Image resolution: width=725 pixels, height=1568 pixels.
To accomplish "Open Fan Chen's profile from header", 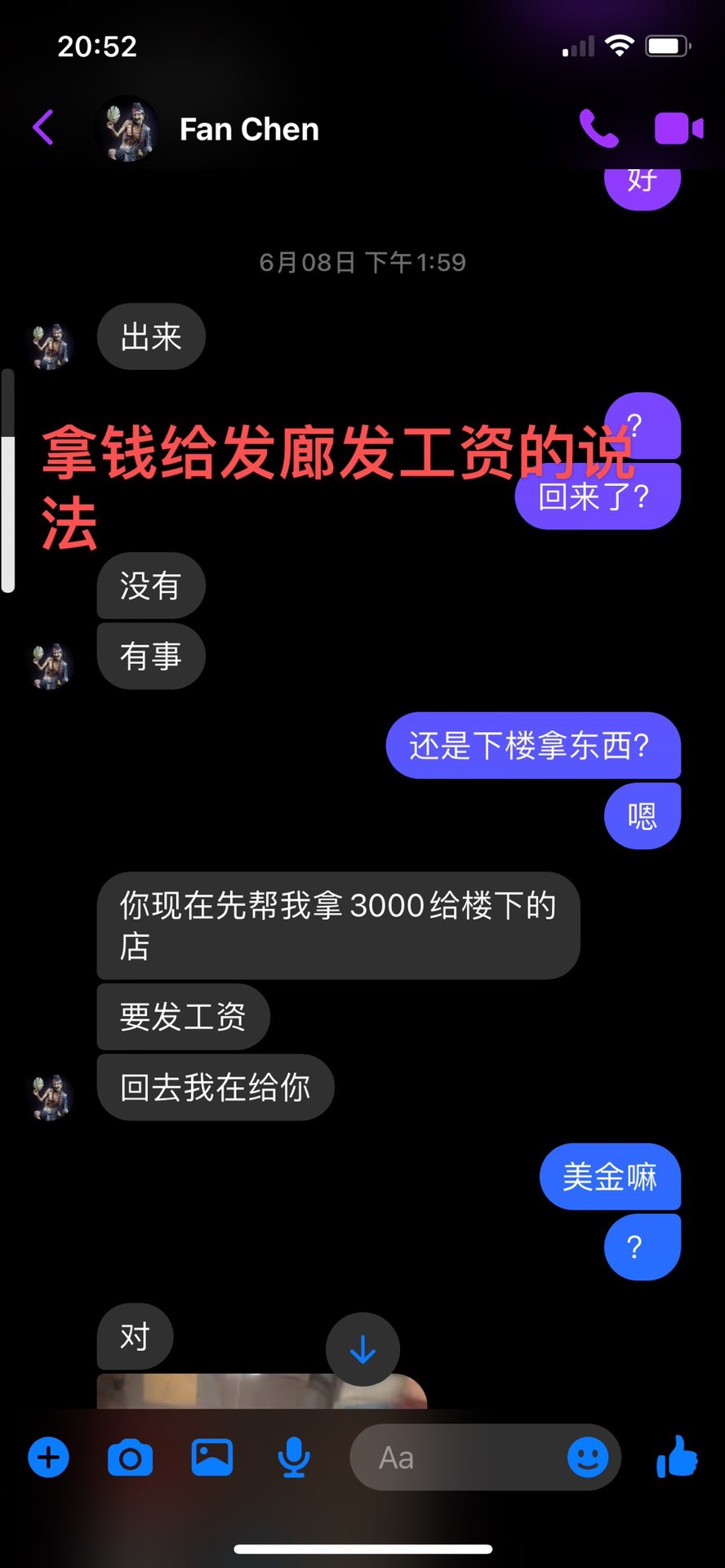I will (x=248, y=129).
